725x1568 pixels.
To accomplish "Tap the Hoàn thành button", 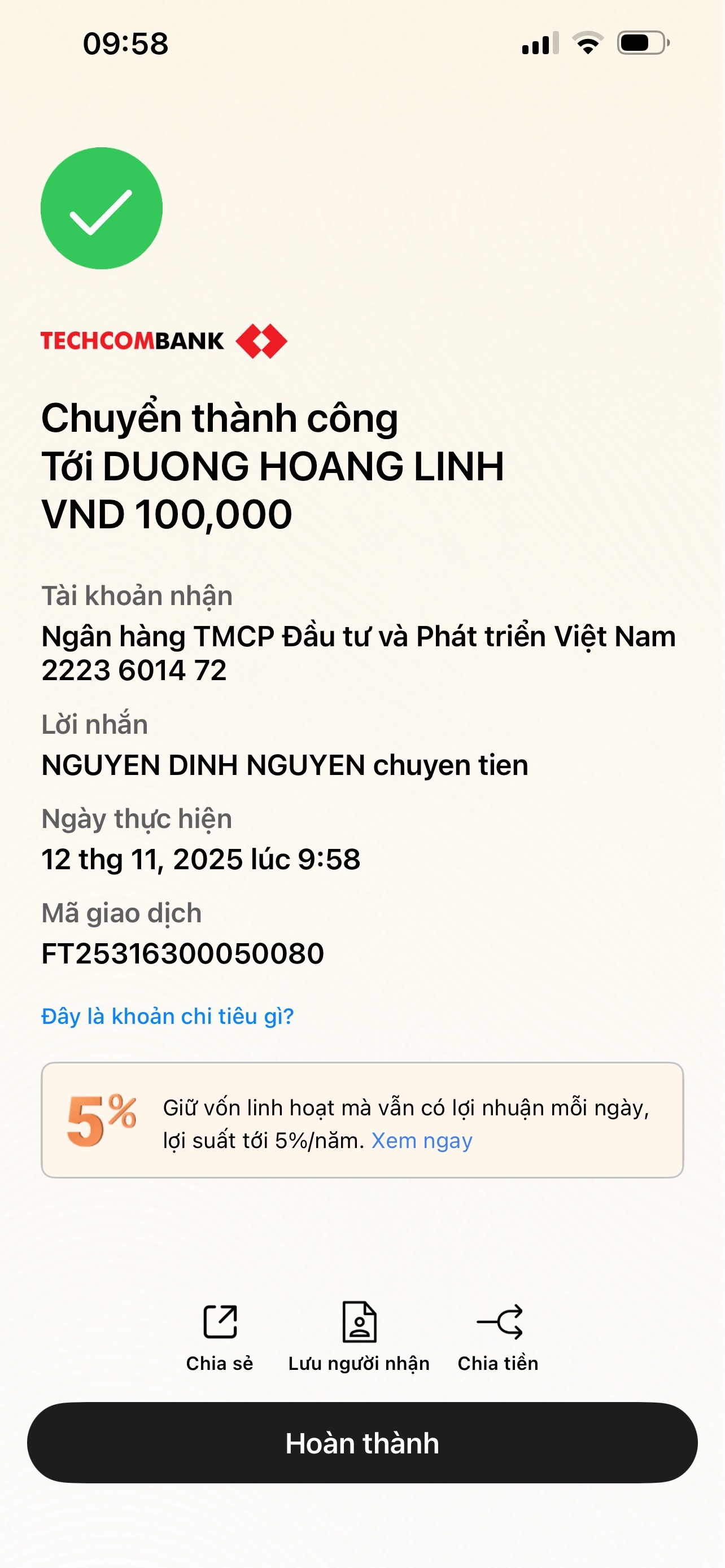I will point(362,1443).
